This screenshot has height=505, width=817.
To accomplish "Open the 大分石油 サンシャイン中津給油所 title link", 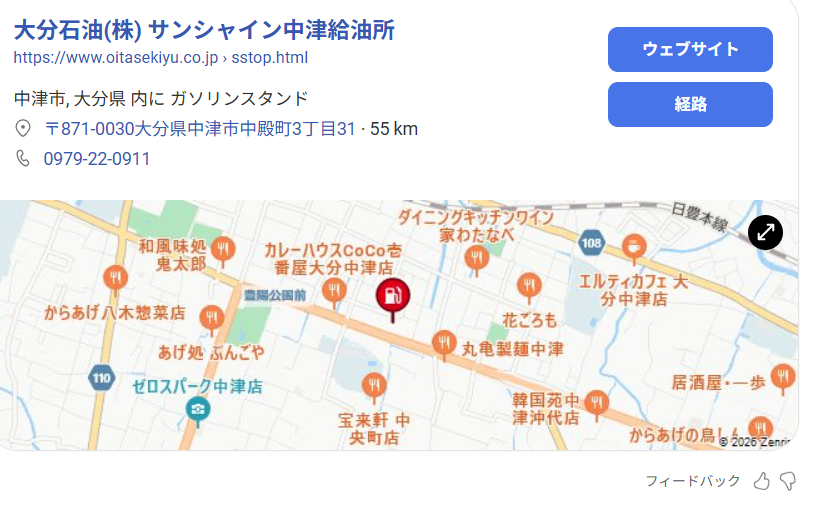I will coord(204,29).
